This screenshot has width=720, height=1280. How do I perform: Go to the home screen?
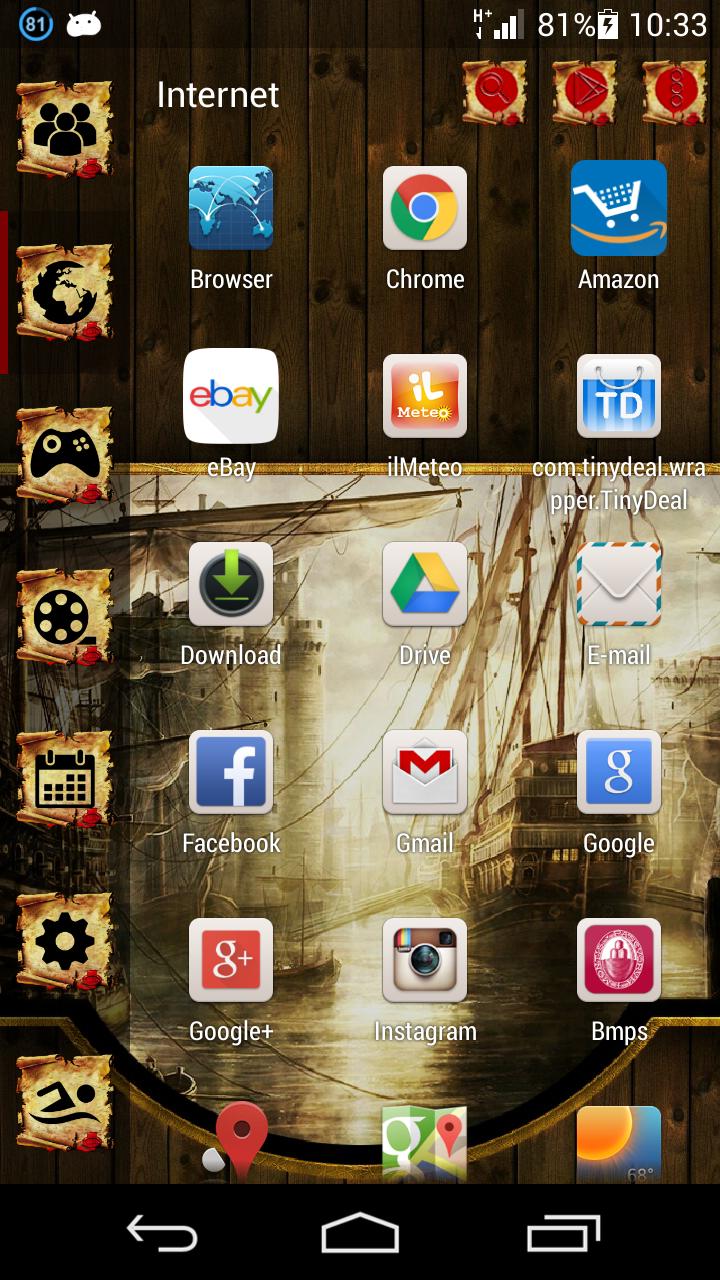(x=360, y=1233)
